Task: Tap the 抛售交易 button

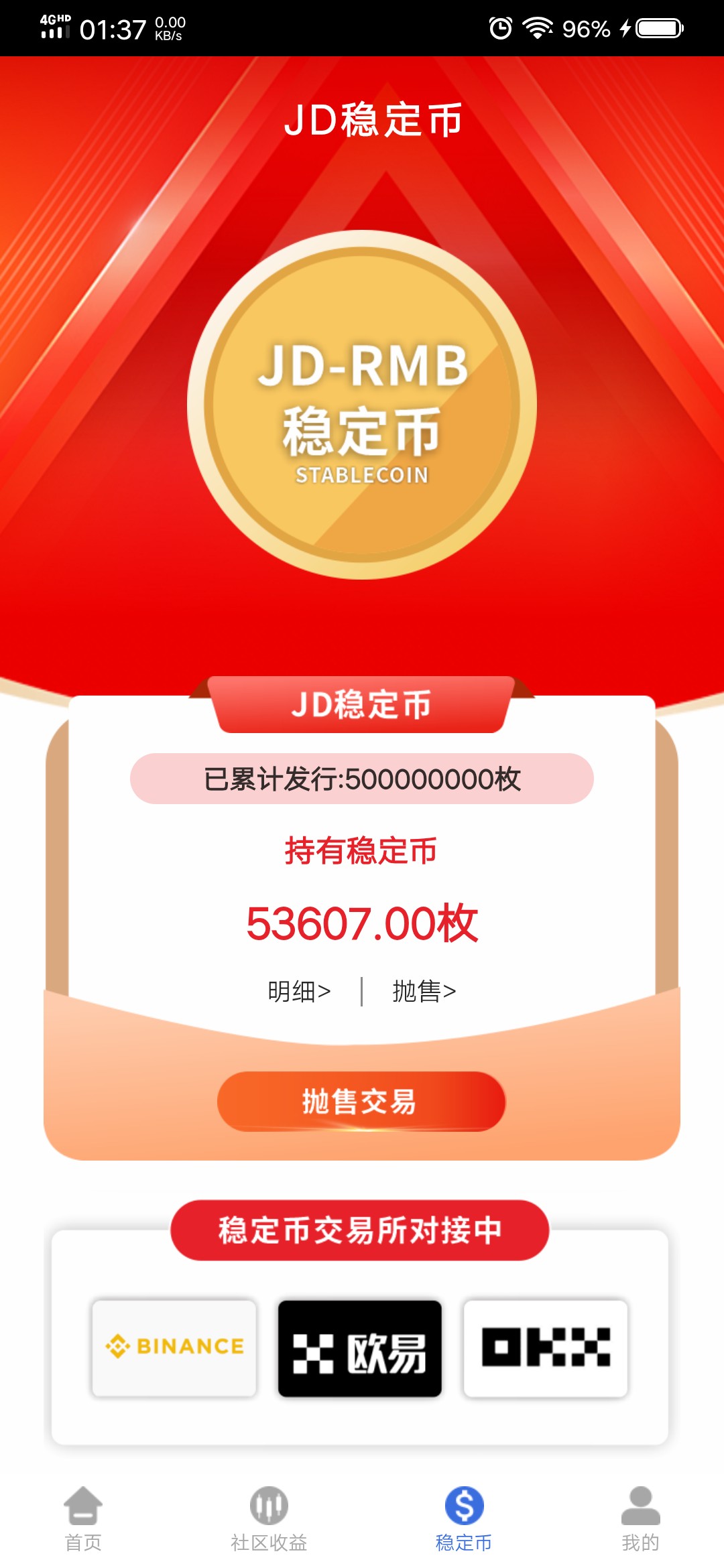Action: click(361, 1101)
